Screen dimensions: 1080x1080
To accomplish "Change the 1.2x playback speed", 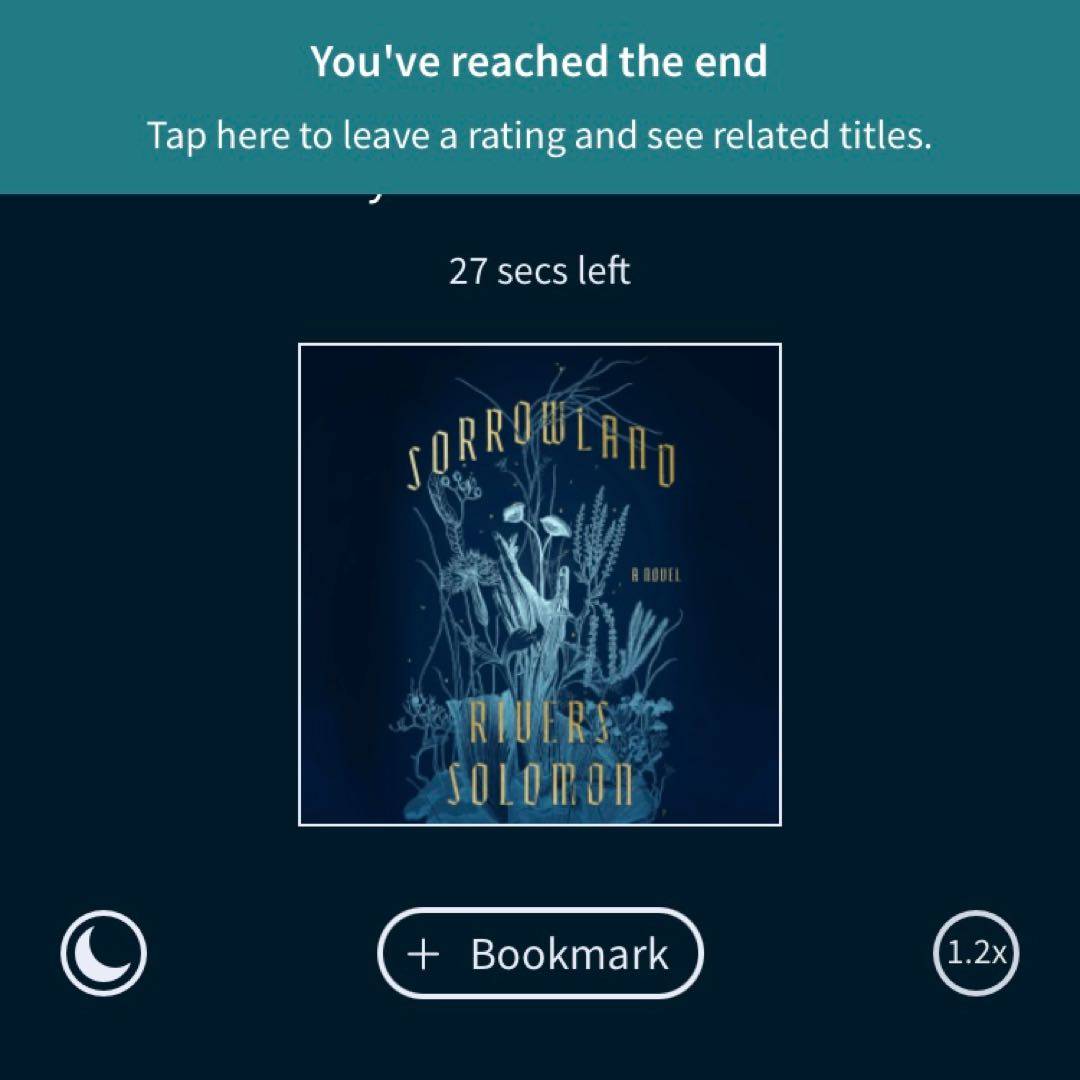I will pyautogui.click(x=976, y=953).
